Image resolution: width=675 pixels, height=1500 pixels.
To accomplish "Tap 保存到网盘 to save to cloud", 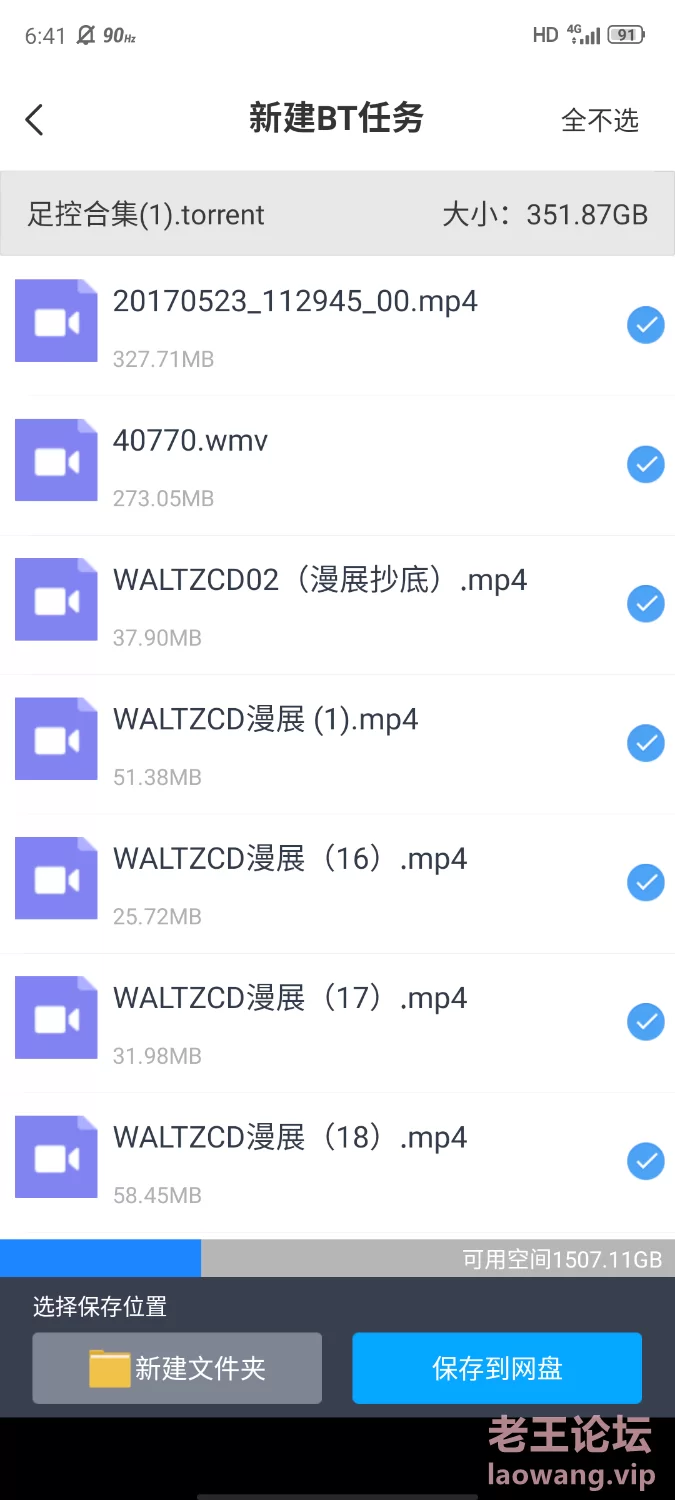I will pyautogui.click(x=497, y=1368).
